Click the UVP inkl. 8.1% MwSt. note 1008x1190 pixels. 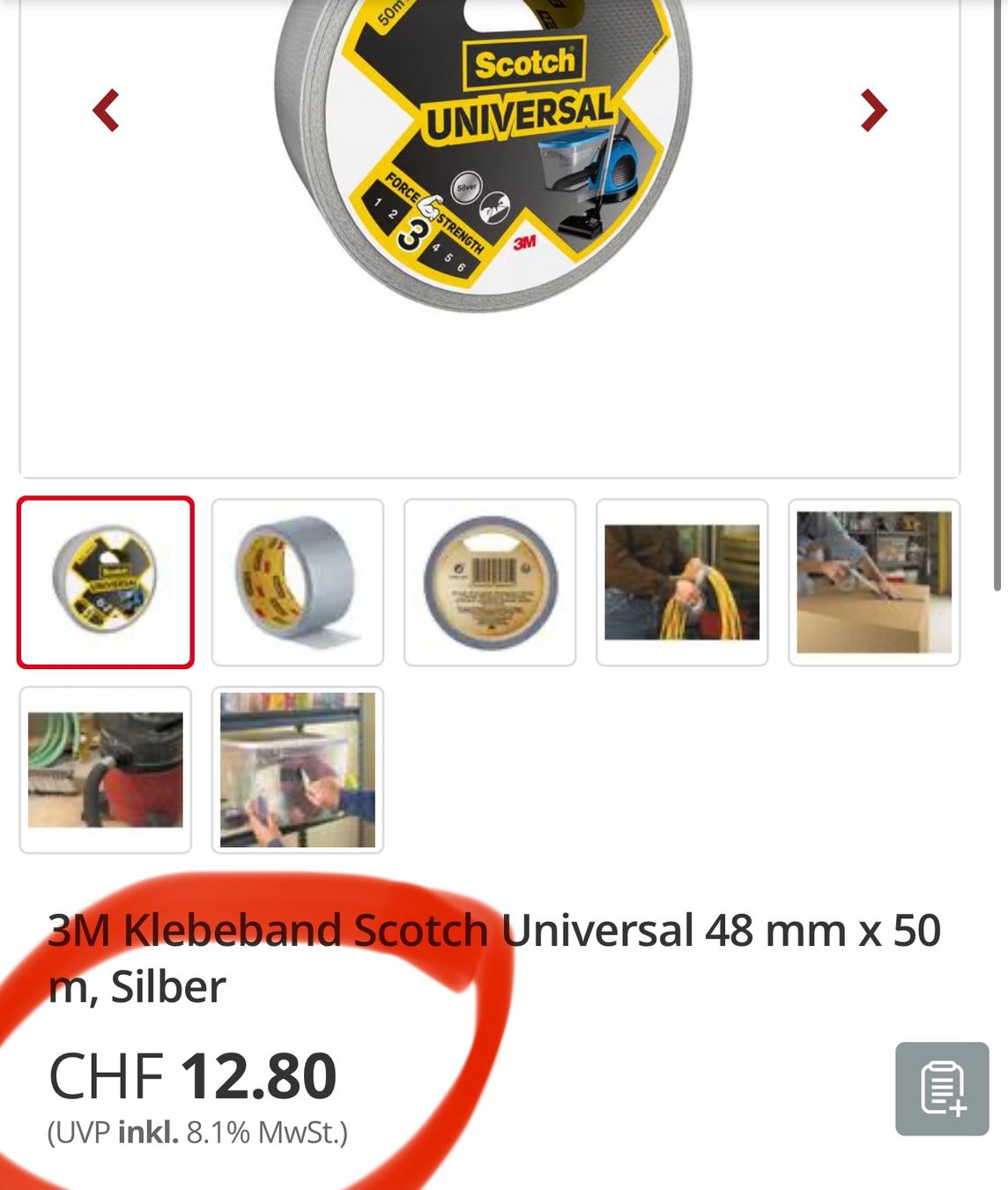pyautogui.click(x=198, y=1133)
